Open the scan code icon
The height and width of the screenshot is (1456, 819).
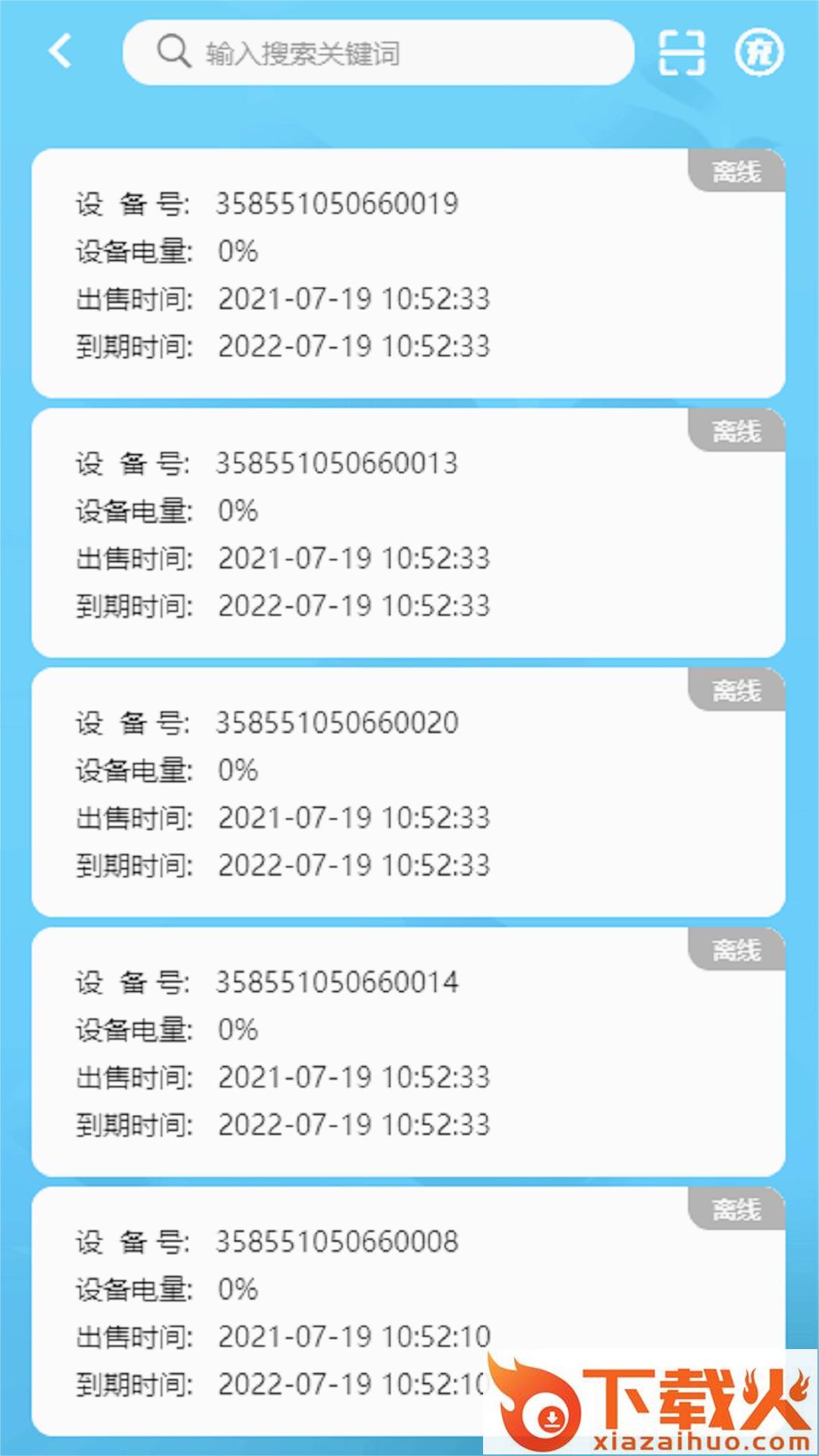[681, 53]
